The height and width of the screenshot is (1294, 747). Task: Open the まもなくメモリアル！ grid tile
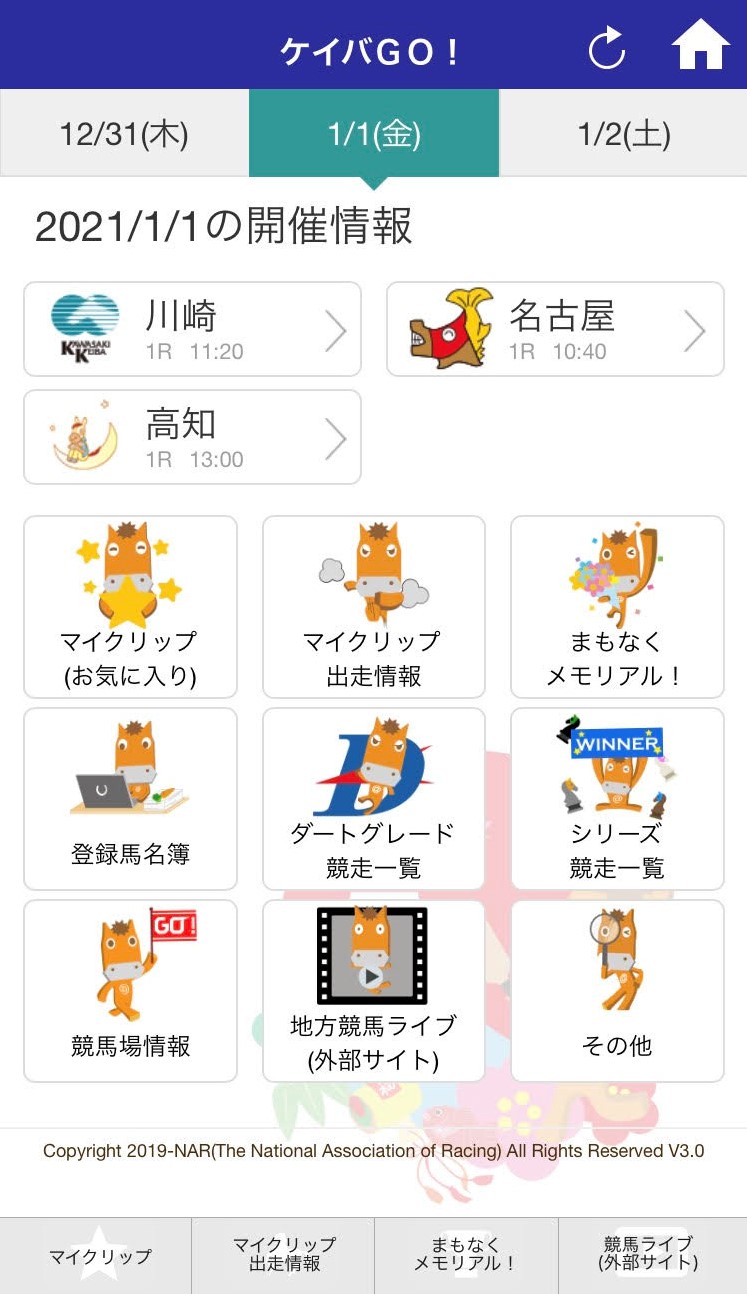pos(617,607)
